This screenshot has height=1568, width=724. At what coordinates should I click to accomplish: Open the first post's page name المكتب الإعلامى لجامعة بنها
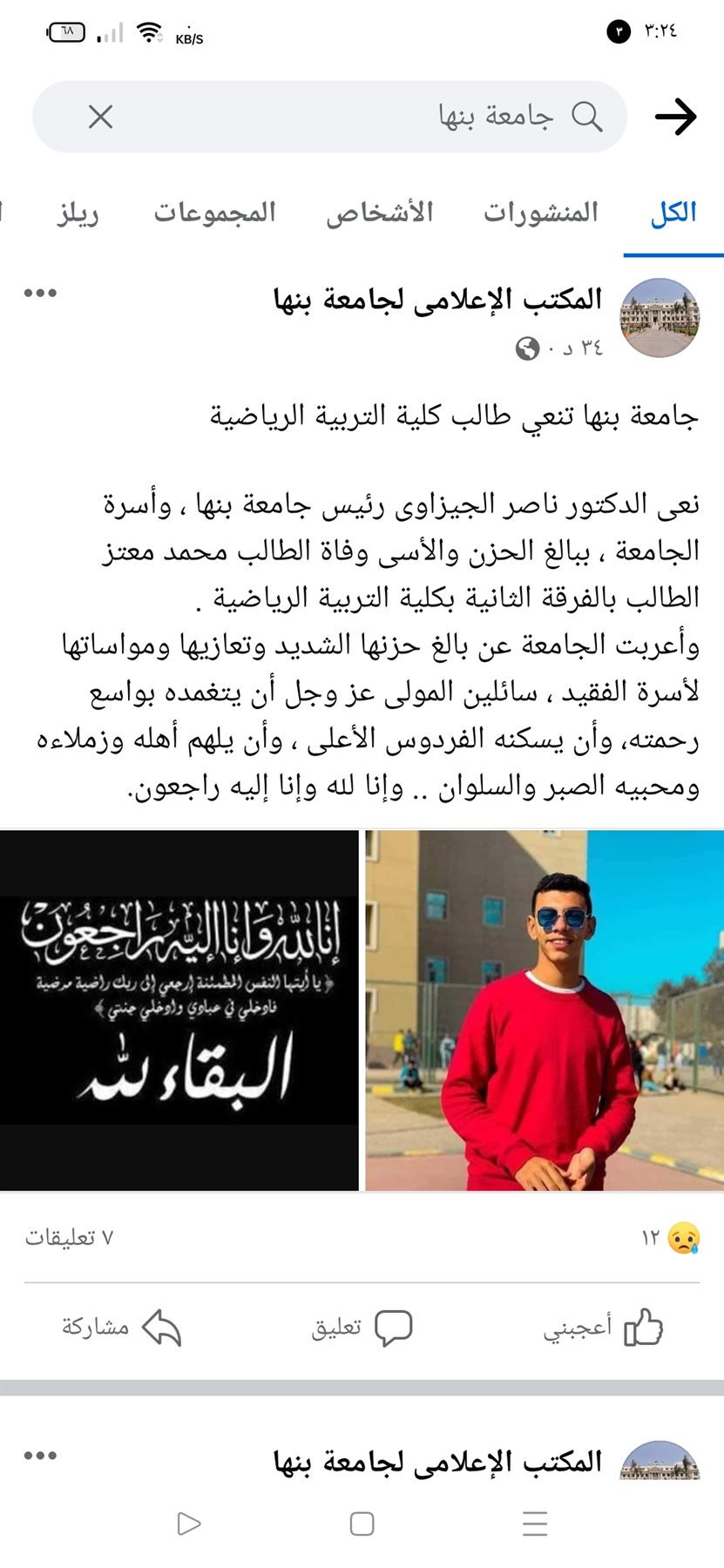438,301
